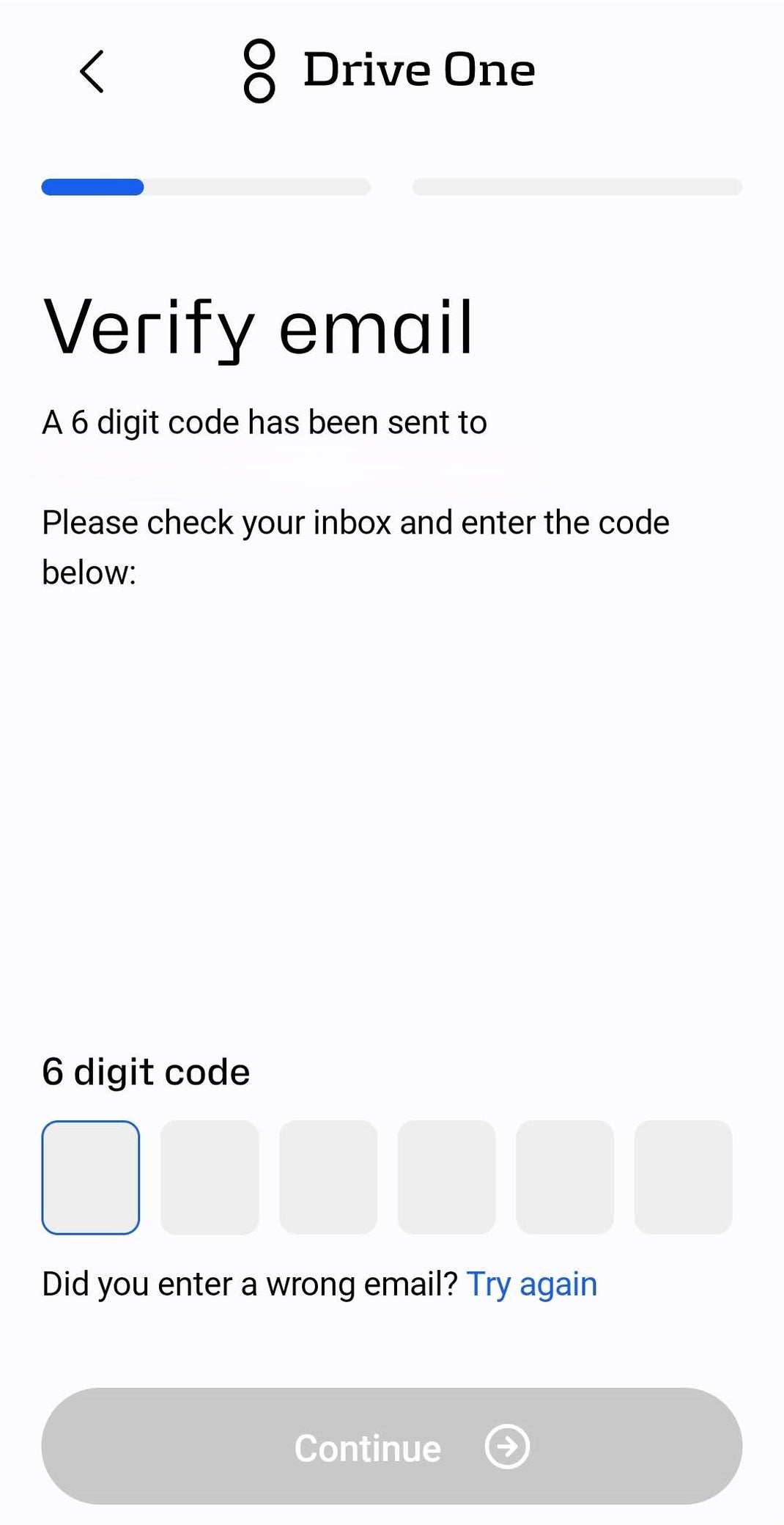Tap the third code digit box

coord(328,1177)
